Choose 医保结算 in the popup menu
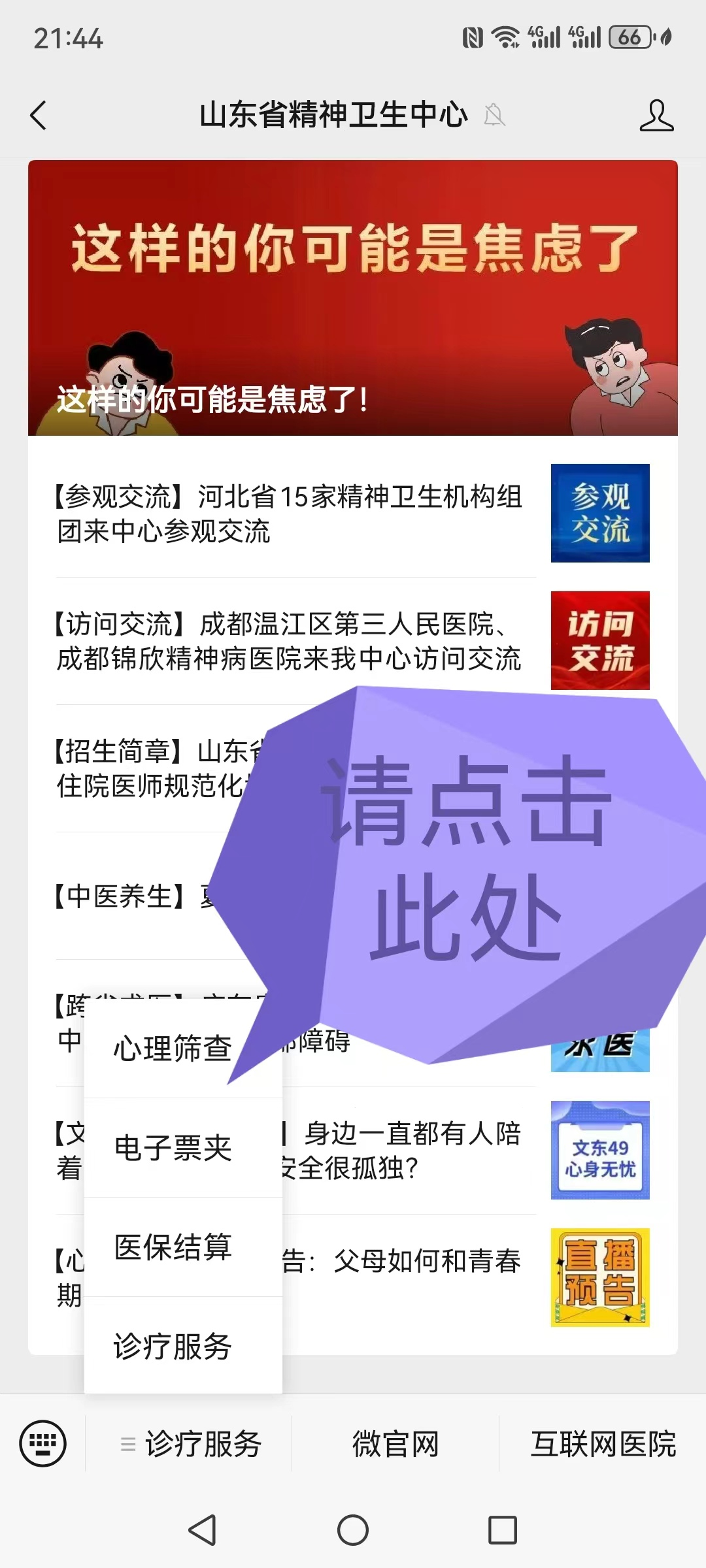 pyautogui.click(x=173, y=1247)
